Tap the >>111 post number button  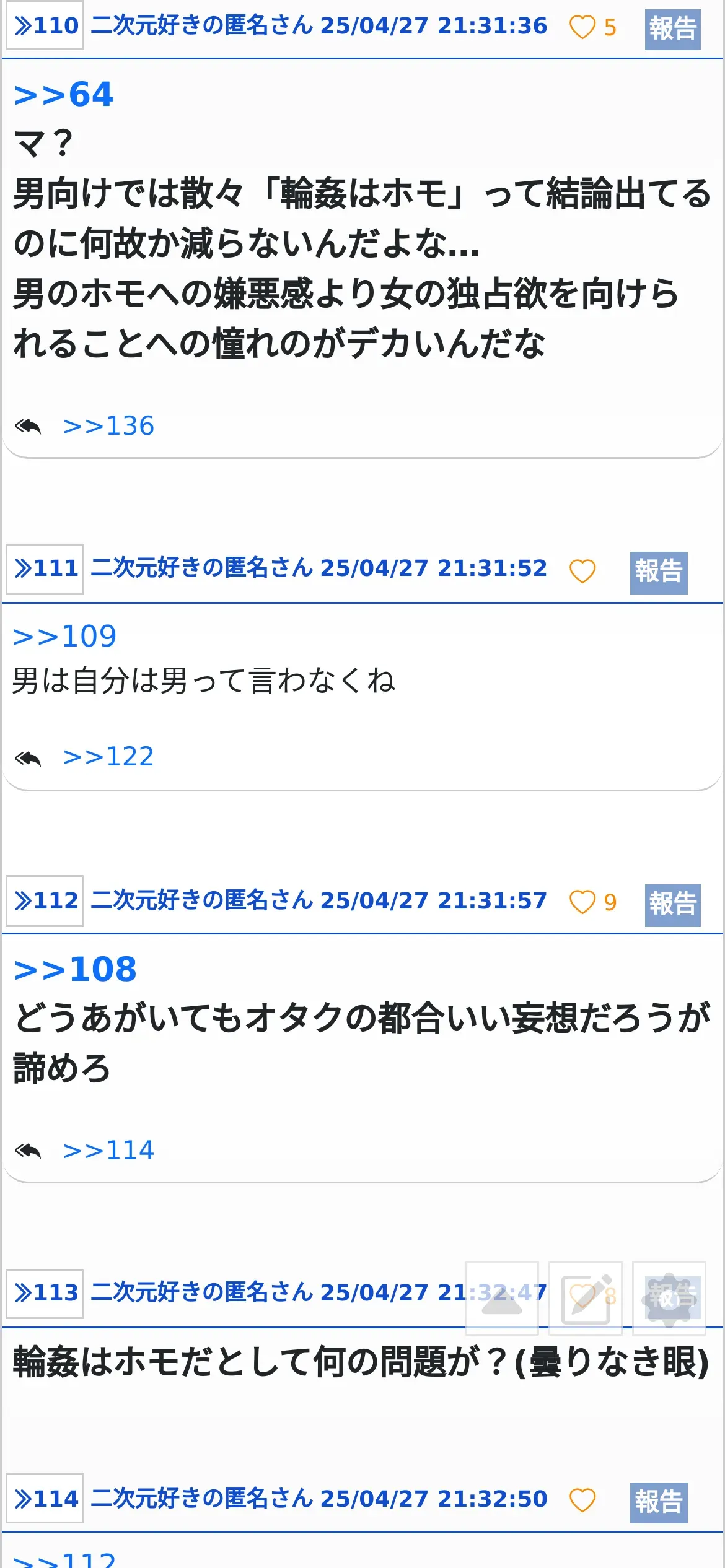[x=45, y=568]
